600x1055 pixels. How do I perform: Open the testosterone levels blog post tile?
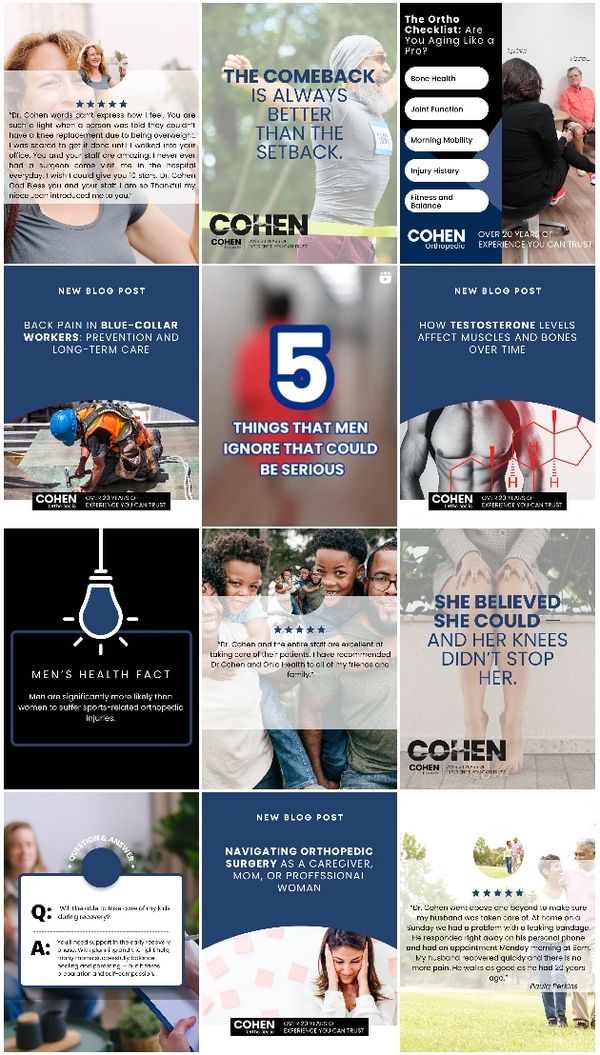(x=498, y=395)
